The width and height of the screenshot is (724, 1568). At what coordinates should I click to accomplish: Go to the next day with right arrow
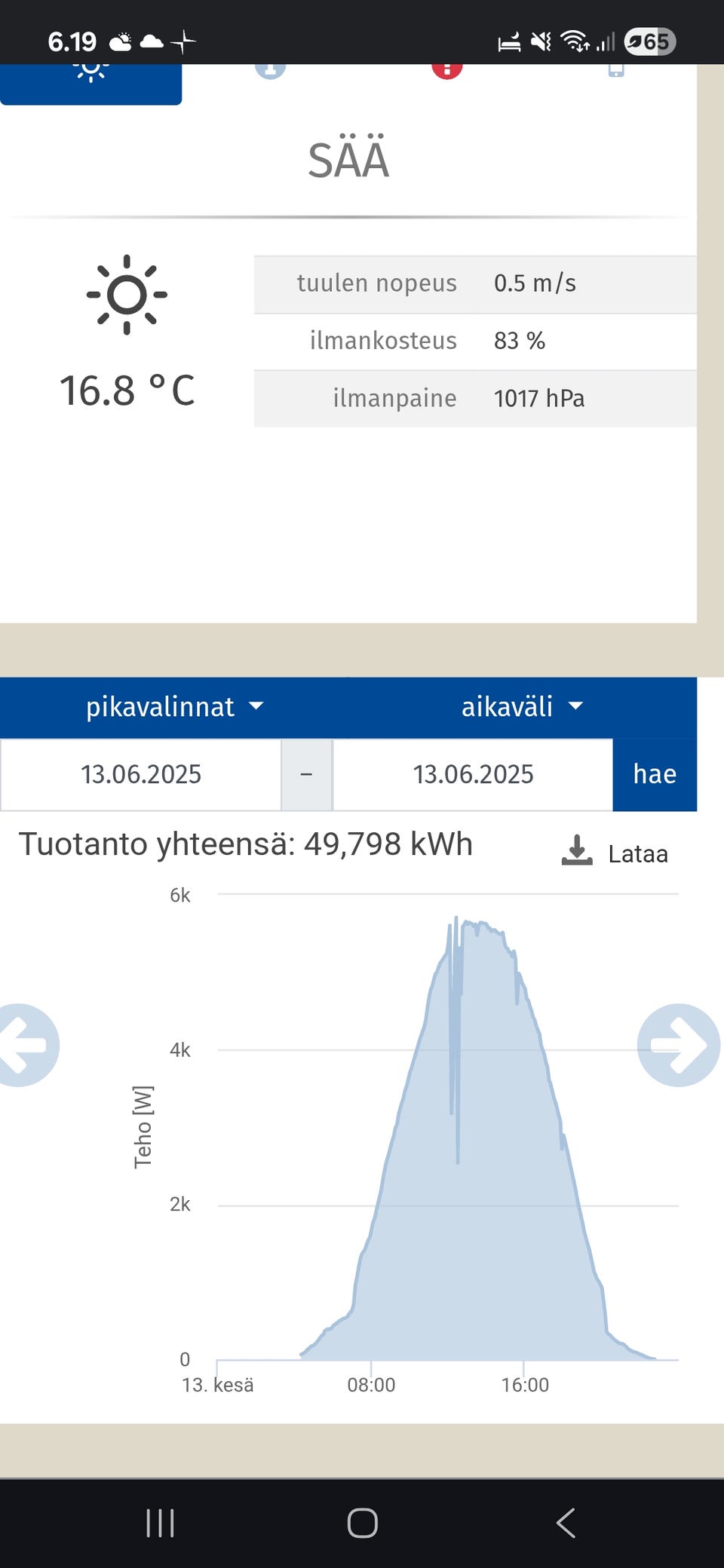coord(678,1045)
